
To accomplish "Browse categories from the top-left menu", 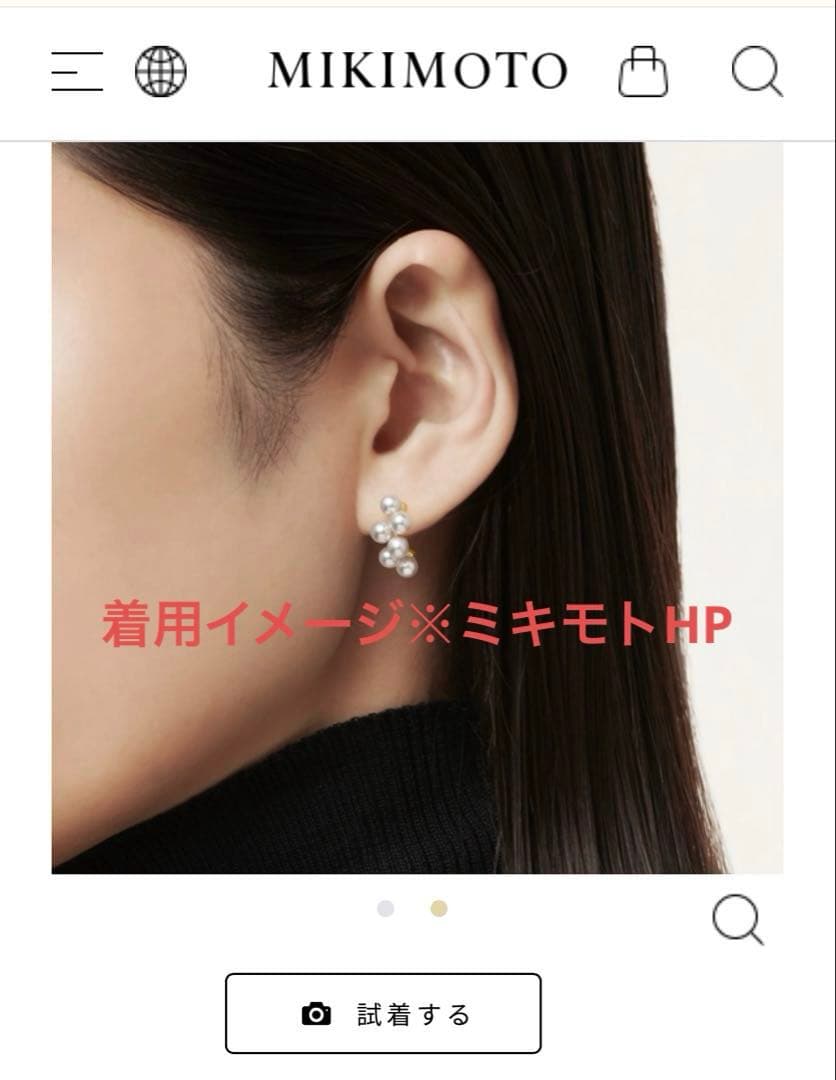I will (76, 70).
